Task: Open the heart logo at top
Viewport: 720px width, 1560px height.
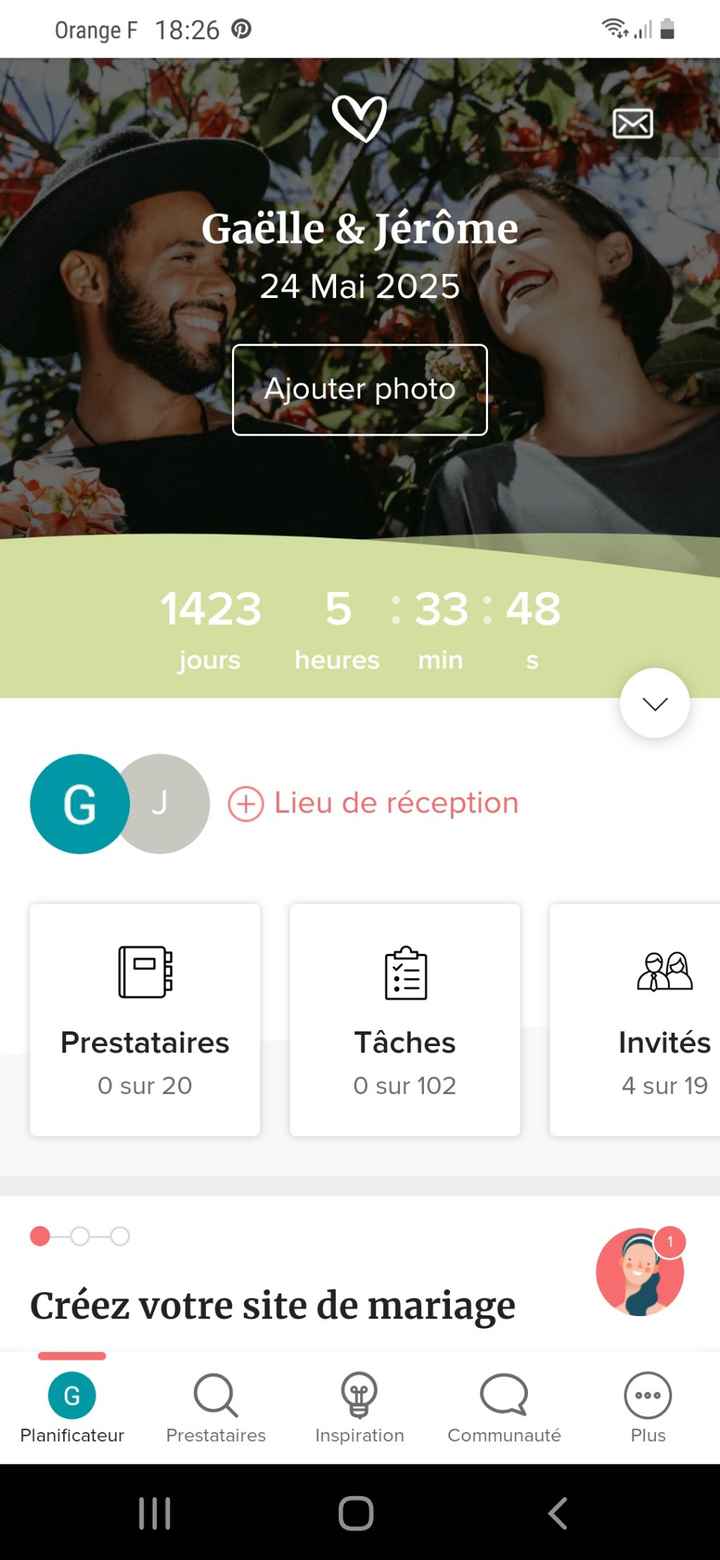Action: coord(360,120)
